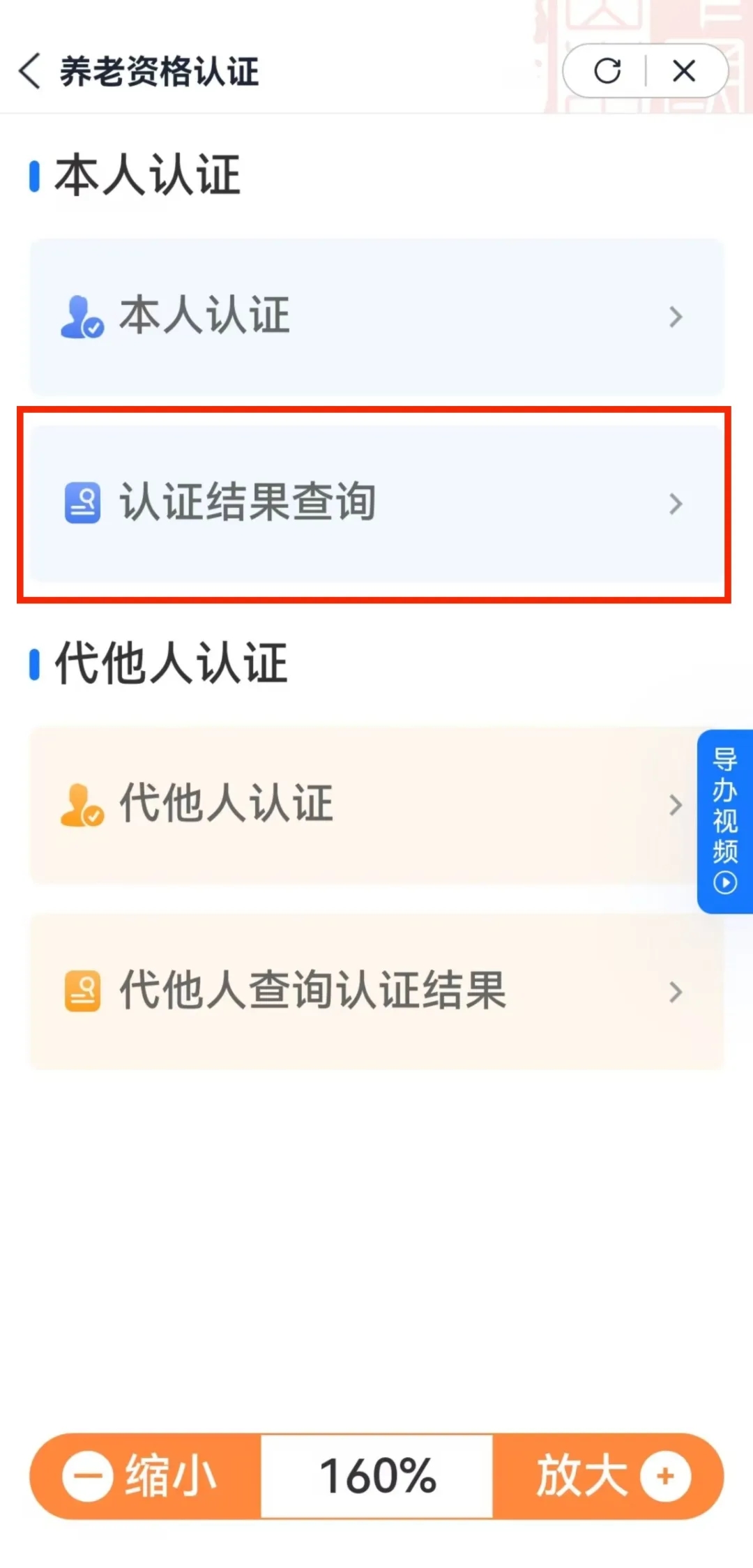Open 认证结果查询

click(376, 504)
